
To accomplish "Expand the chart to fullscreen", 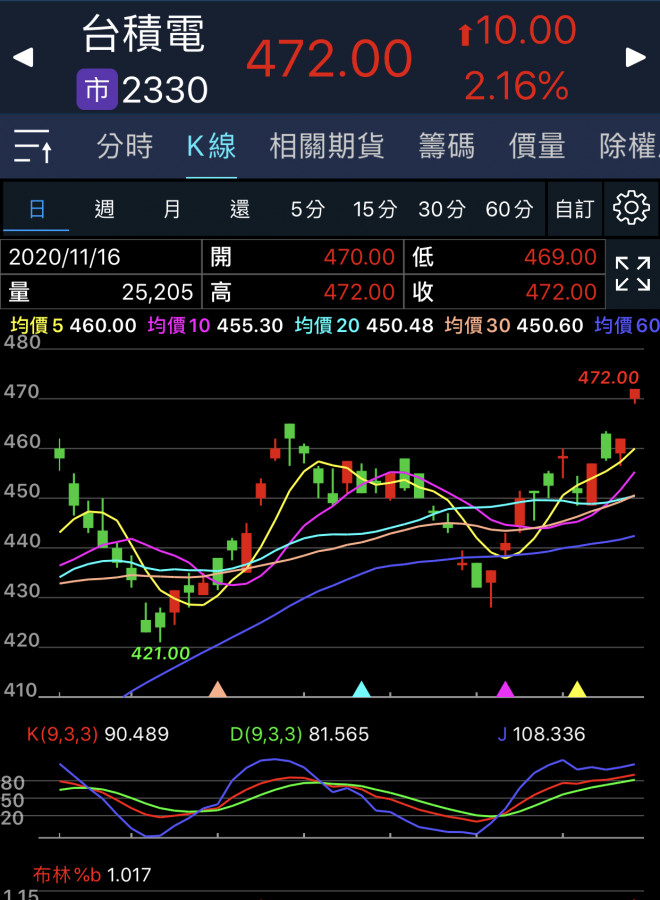I will (x=632, y=273).
